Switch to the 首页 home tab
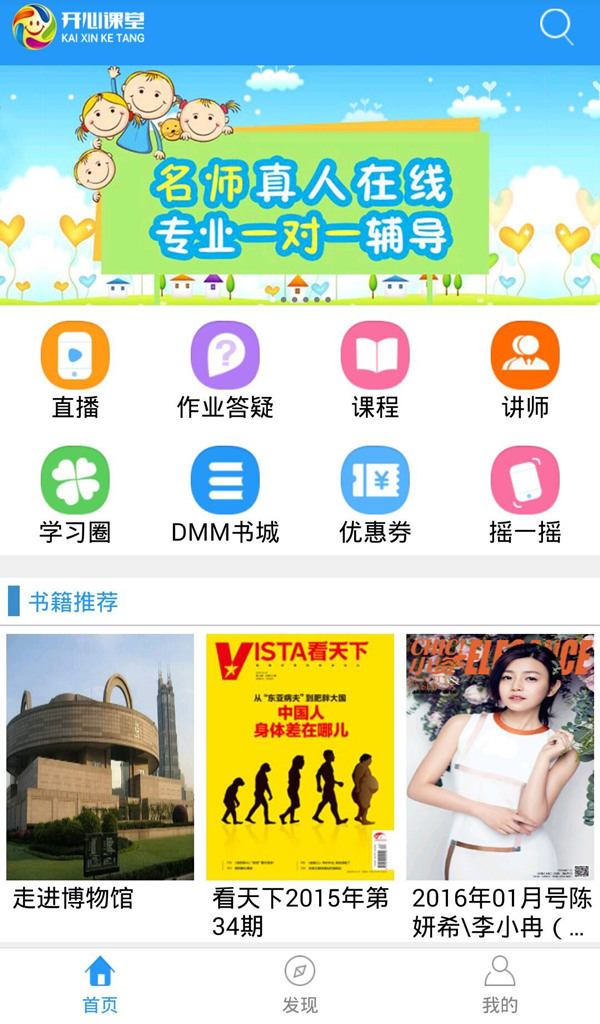 pyautogui.click(x=100, y=985)
